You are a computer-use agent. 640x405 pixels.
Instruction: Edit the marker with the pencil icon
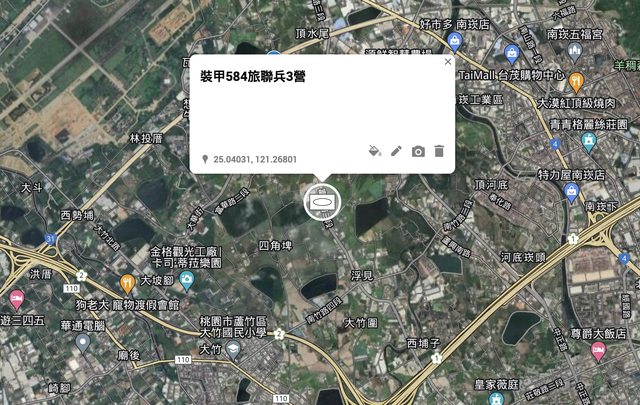point(396,151)
